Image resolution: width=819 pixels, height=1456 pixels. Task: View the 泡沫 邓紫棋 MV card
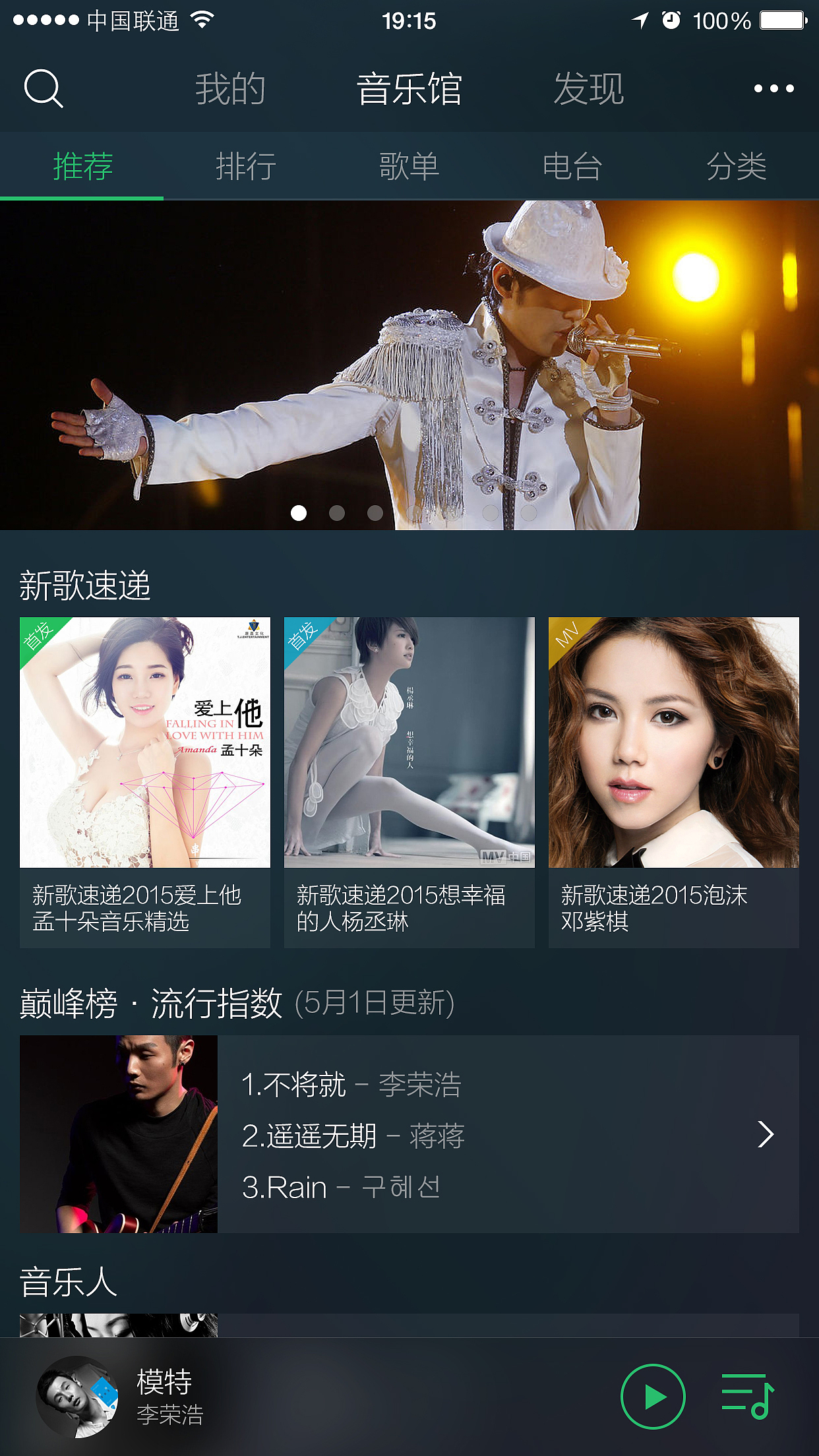[x=673, y=781]
